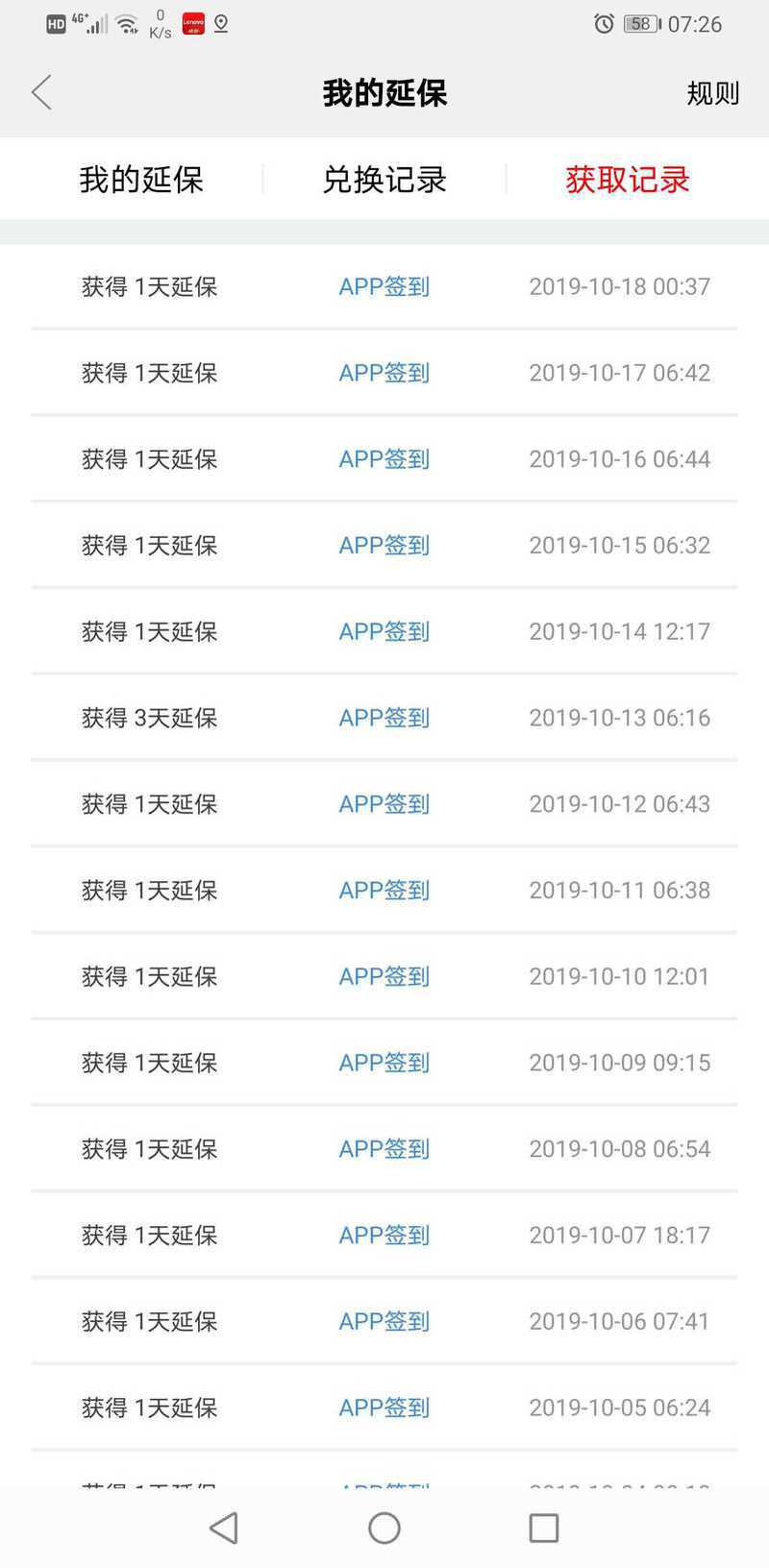Screen dimensions: 769x1568
Task: Open recent apps from navigation bar
Action: click(x=544, y=1528)
